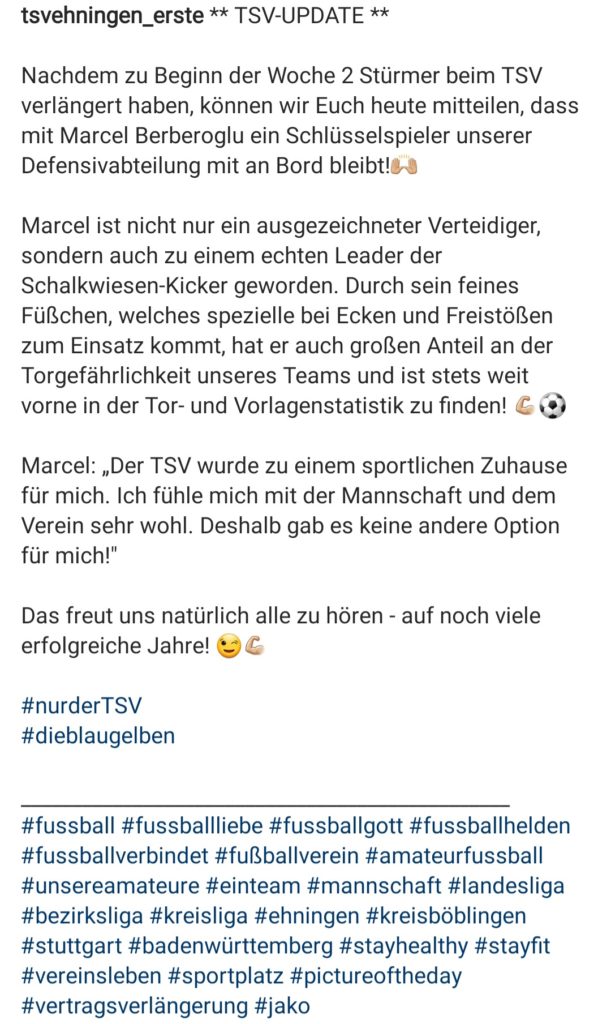611x1024 pixels.
Task: Open the #stayhealthy hashtag
Action: pyautogui.click(x=404, y=946)
